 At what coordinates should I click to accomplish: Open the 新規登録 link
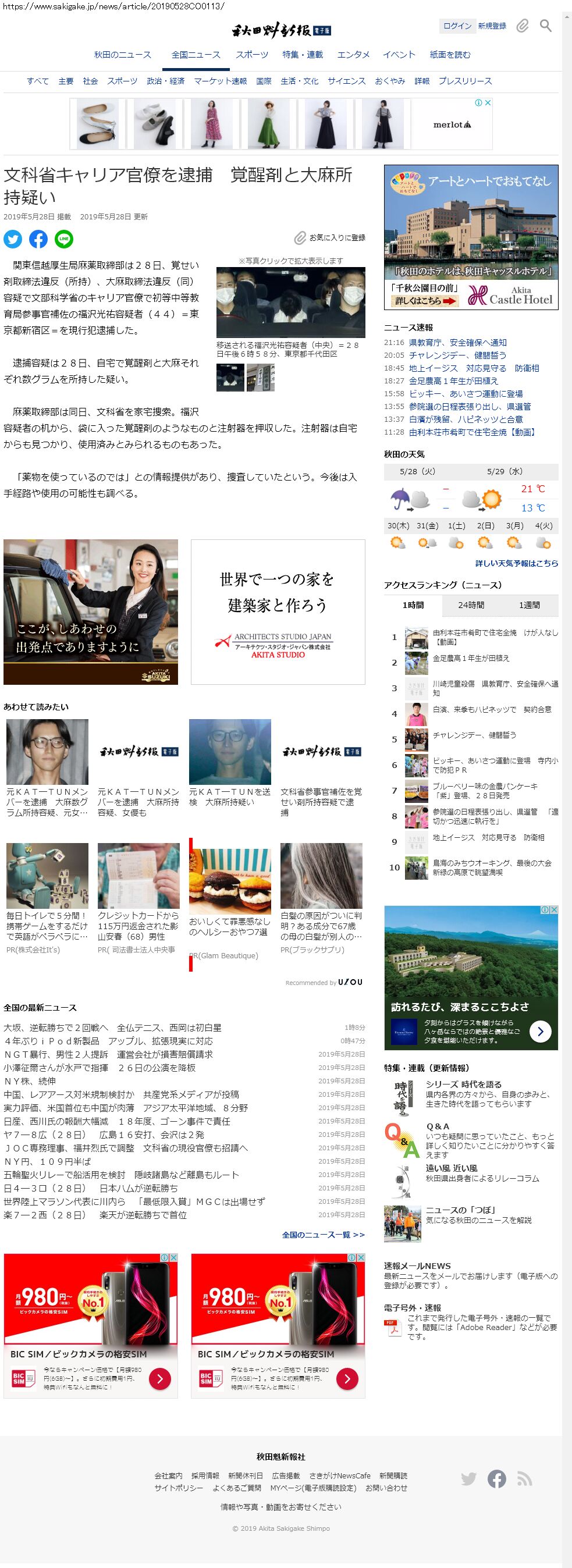[492, 26]
